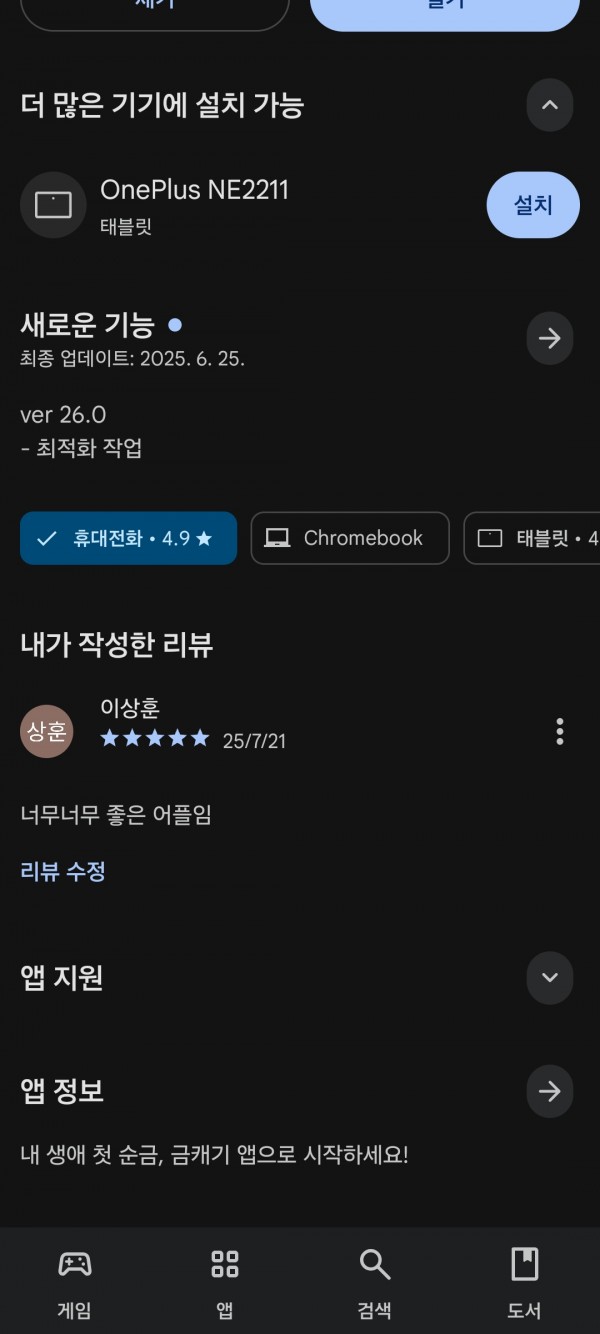Go to the 검색 tab

pyautogui.click(x=375, y=1282)
